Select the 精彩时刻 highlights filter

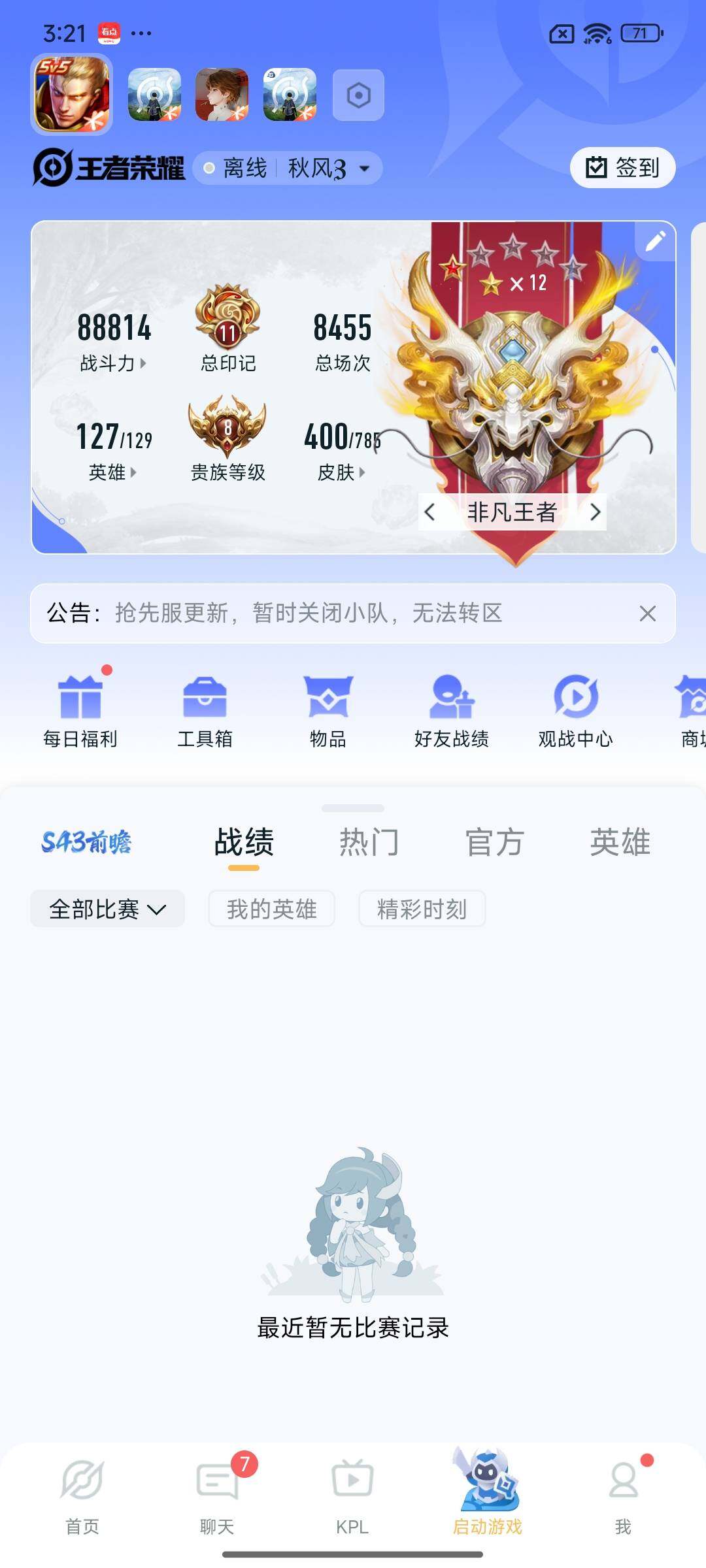(422, 908)
